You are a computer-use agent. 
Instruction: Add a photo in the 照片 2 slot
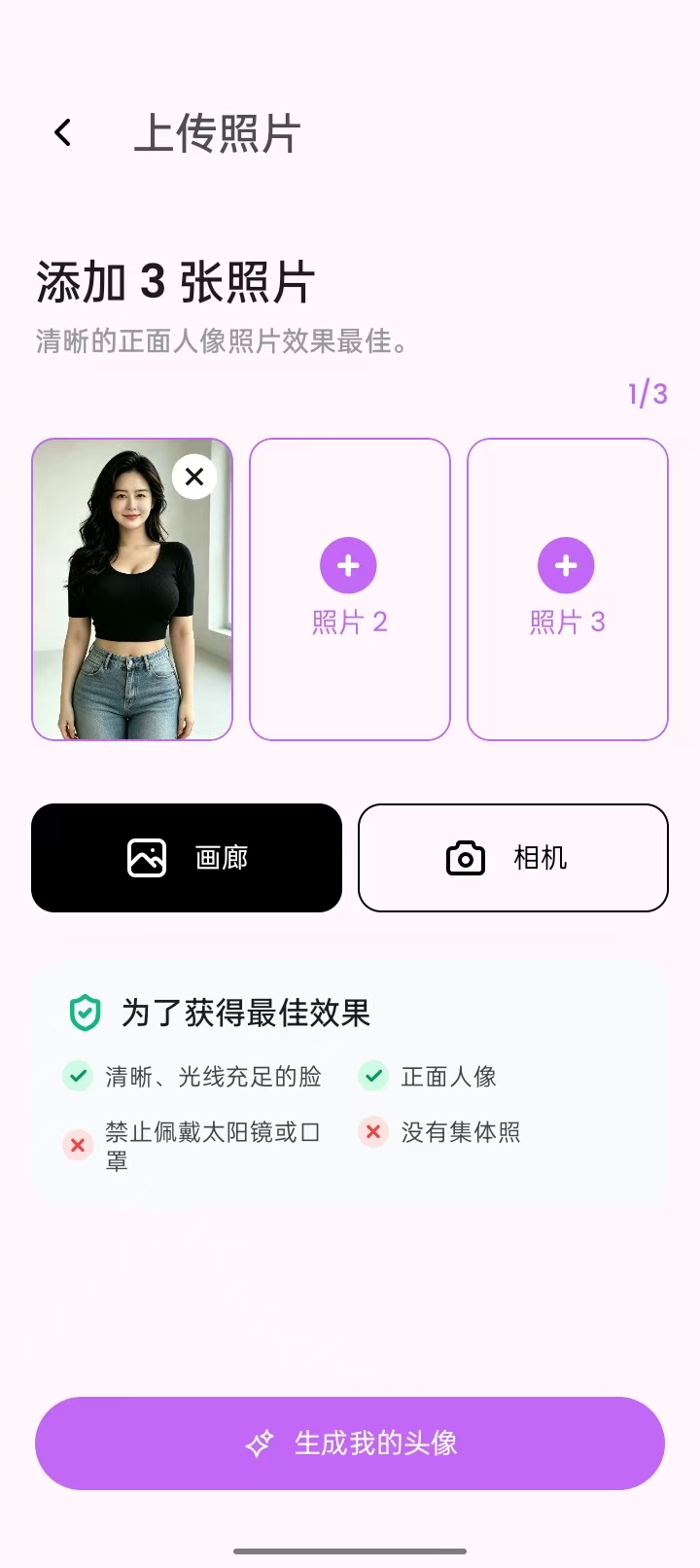(x=350, y=589)
